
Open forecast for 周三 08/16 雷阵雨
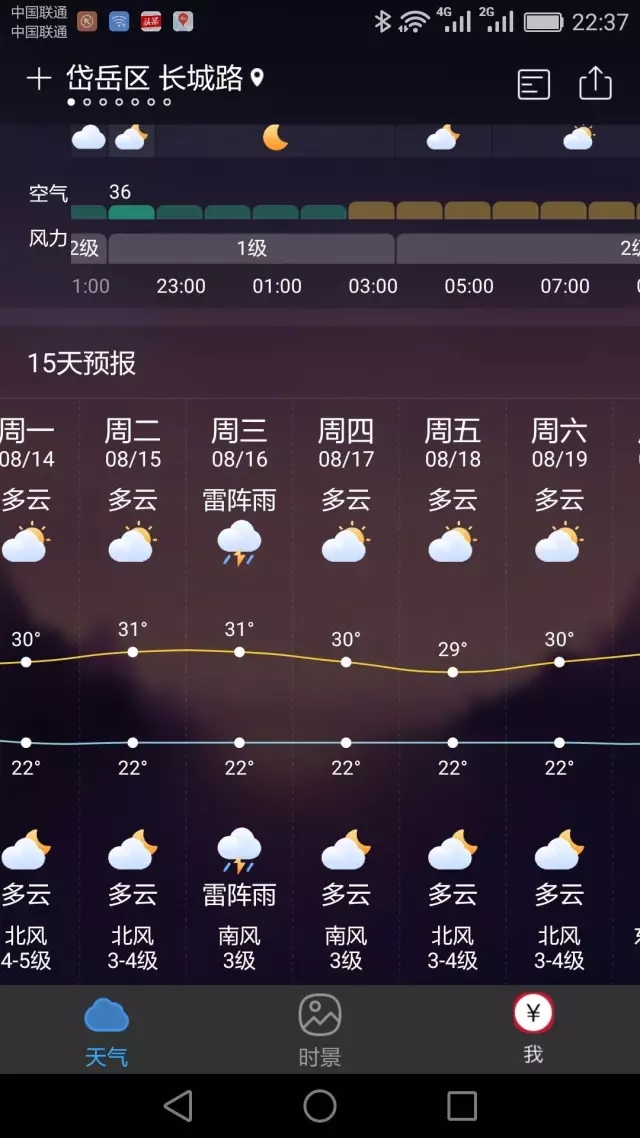[x=239, y=690]
